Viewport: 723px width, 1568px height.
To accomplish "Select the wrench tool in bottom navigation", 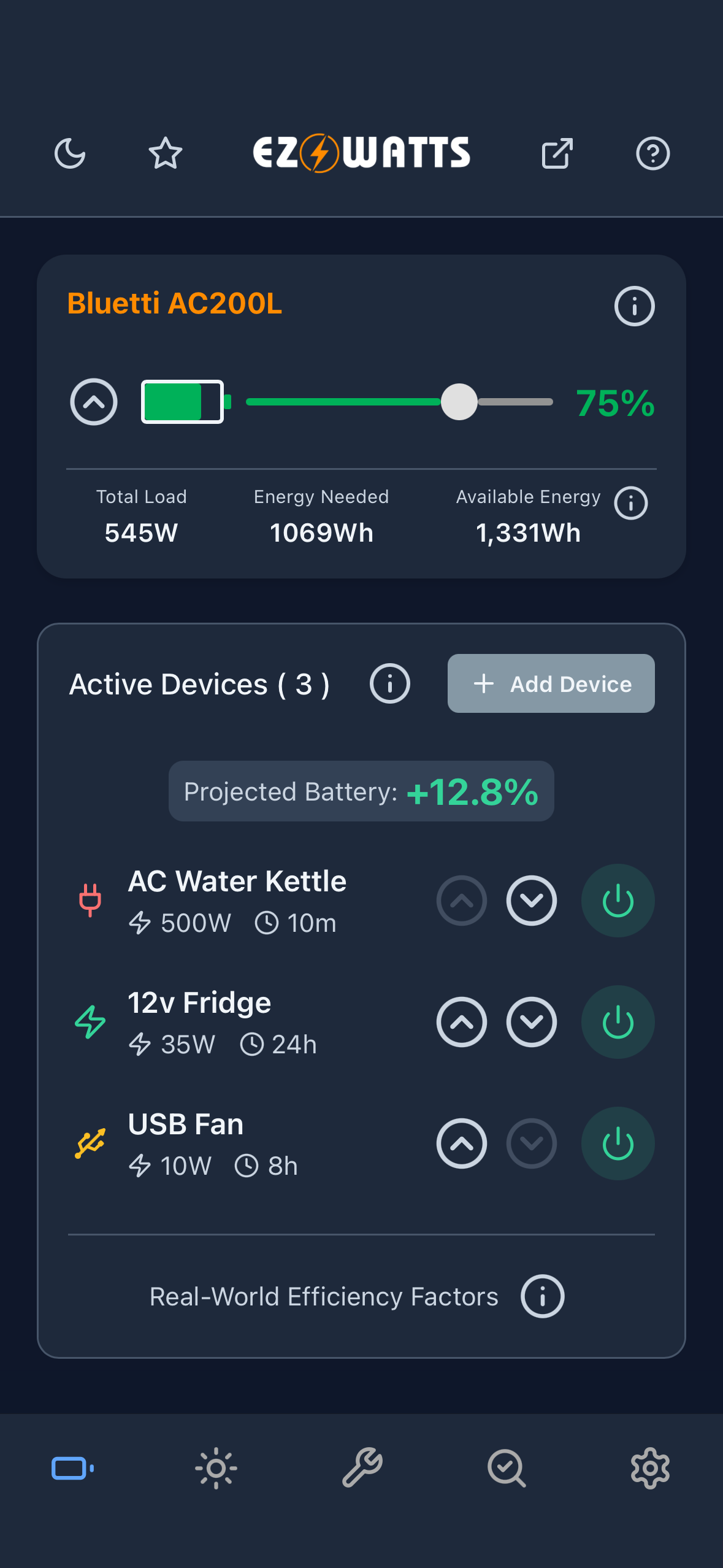I will (361, 1468).
